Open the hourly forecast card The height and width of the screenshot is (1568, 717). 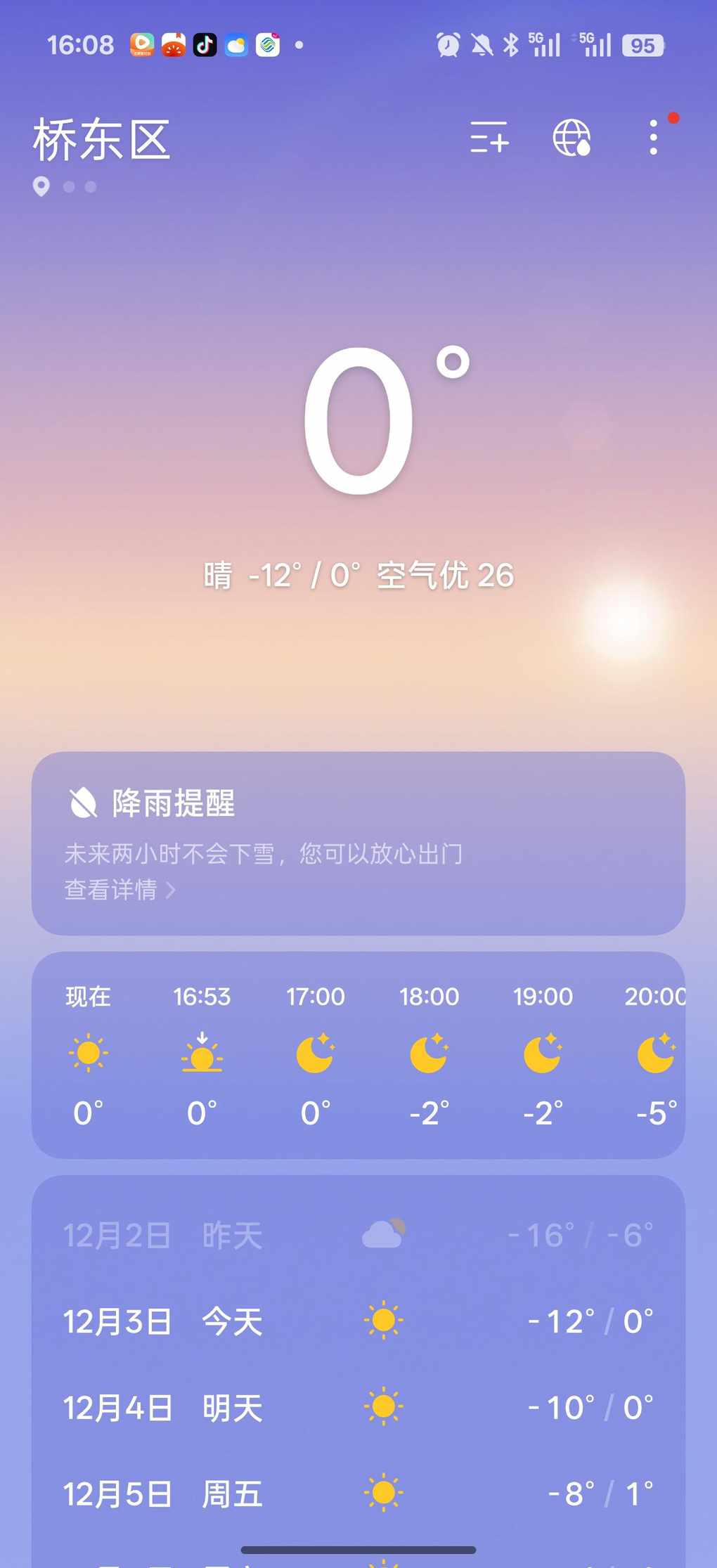[358, 1054]
